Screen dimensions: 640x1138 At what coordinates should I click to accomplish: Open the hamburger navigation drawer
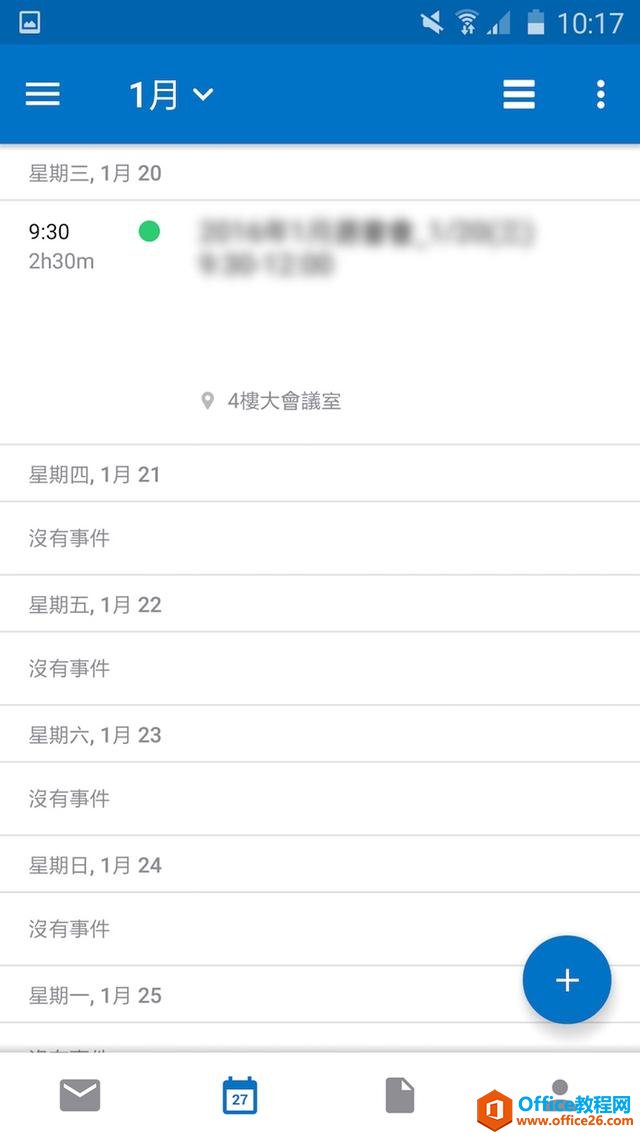point(42,94)
